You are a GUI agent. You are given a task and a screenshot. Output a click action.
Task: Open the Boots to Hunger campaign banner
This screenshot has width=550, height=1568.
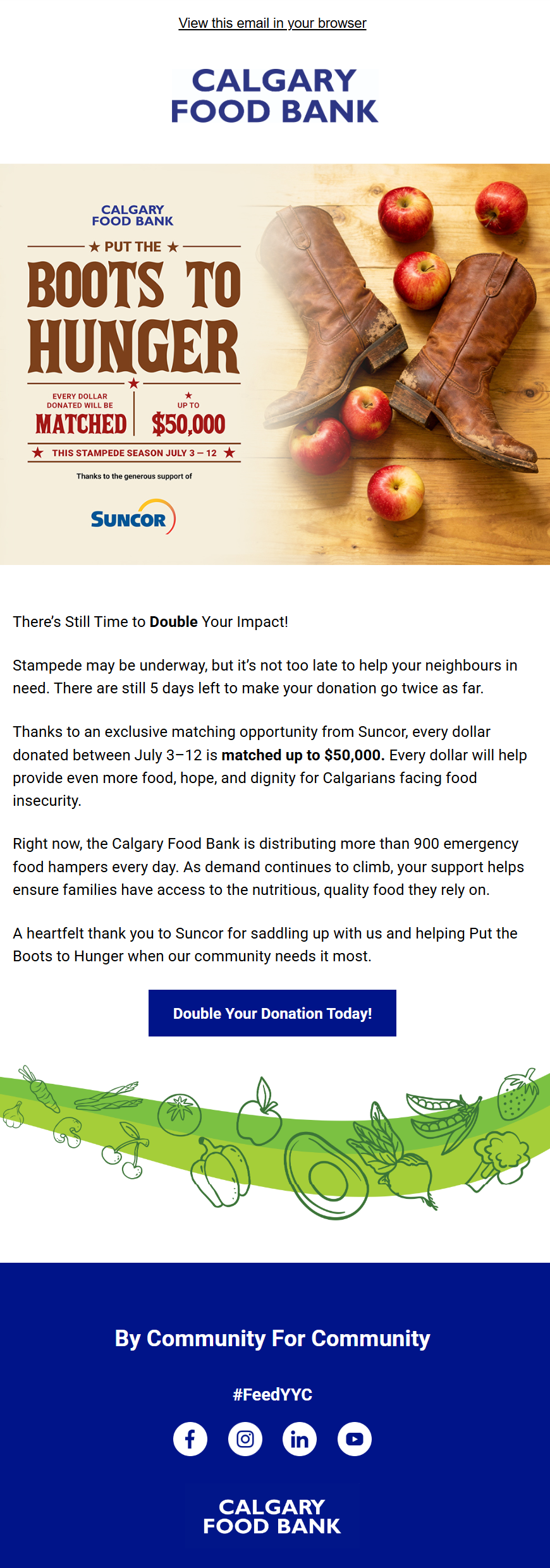[x=275, y=364]
